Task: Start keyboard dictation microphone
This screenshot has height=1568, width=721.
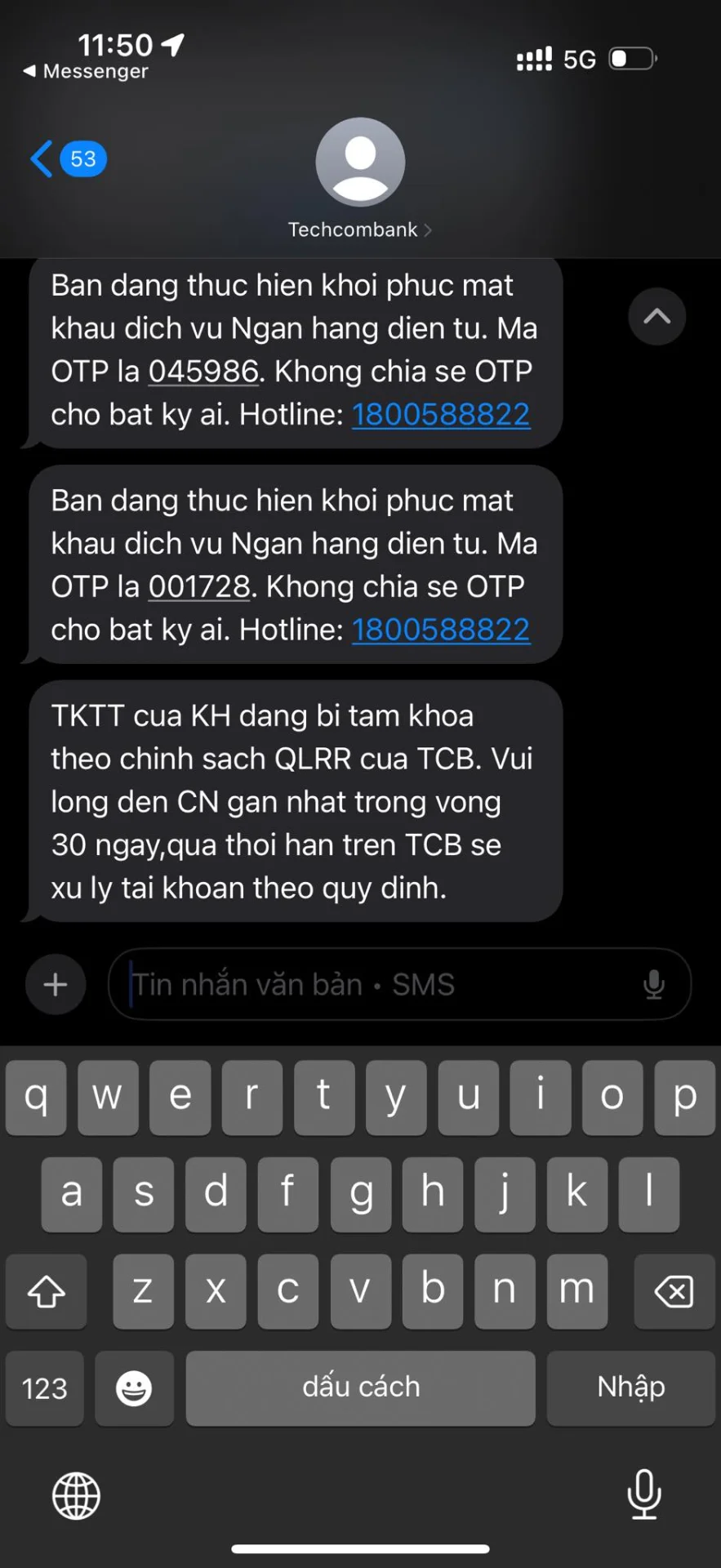Action: coord(643,1494)
